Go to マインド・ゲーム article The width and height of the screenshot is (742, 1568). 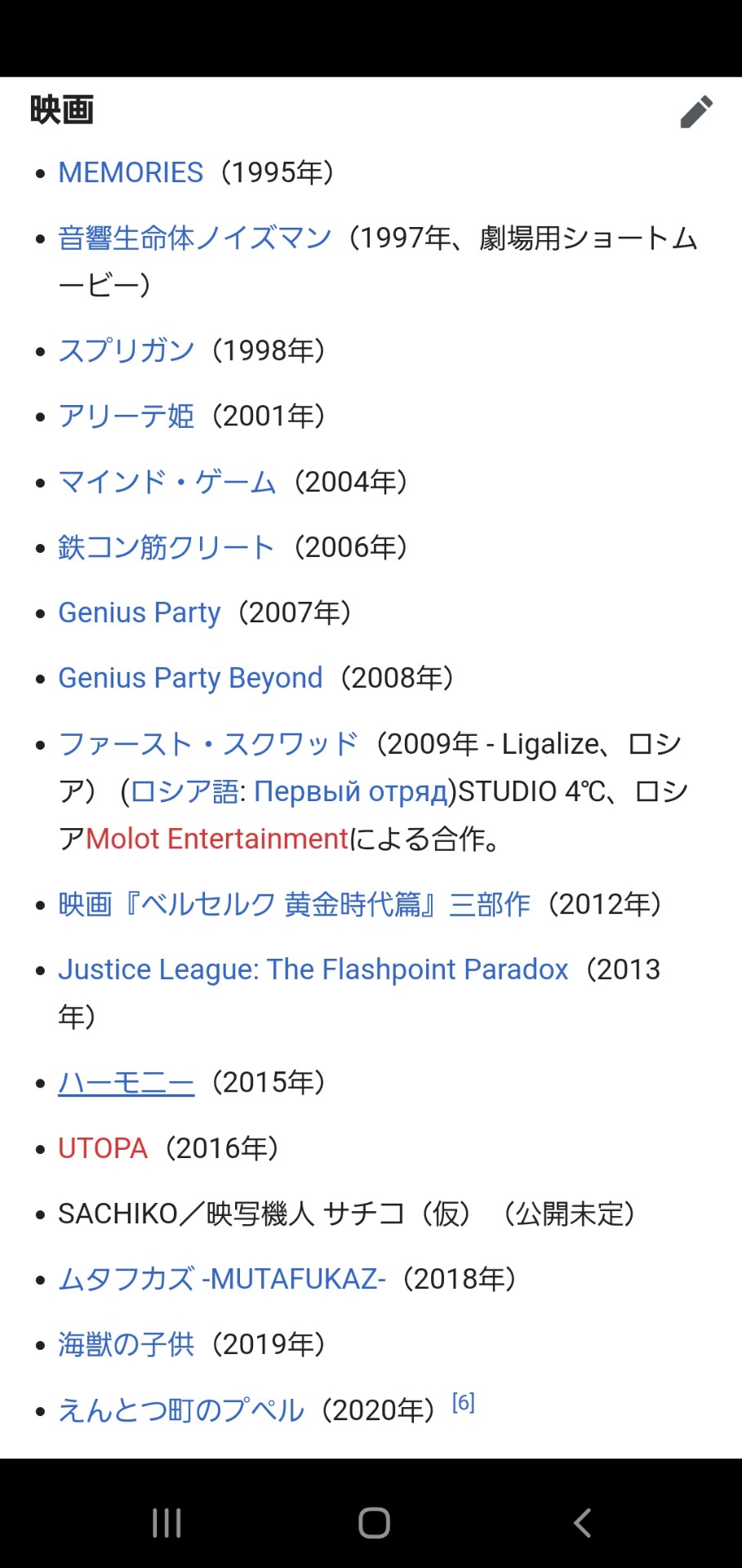point(167,482)
